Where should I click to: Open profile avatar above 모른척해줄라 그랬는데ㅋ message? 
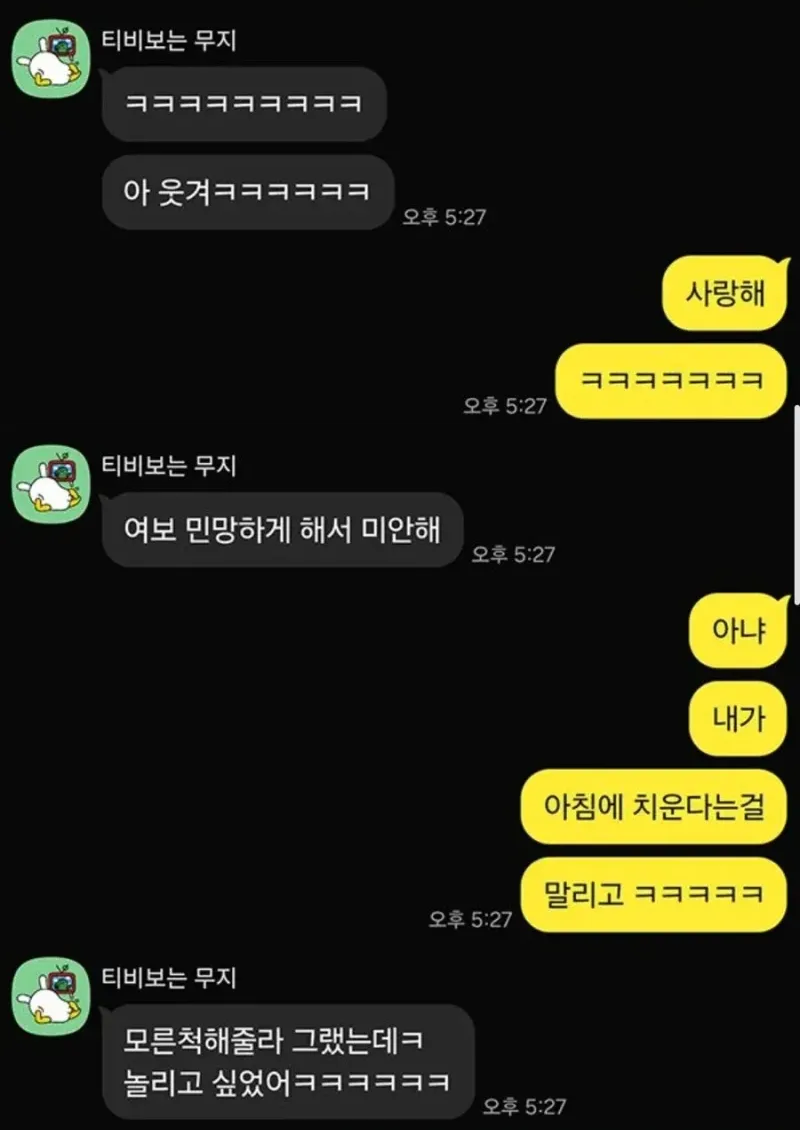click(x=51, y=996)
